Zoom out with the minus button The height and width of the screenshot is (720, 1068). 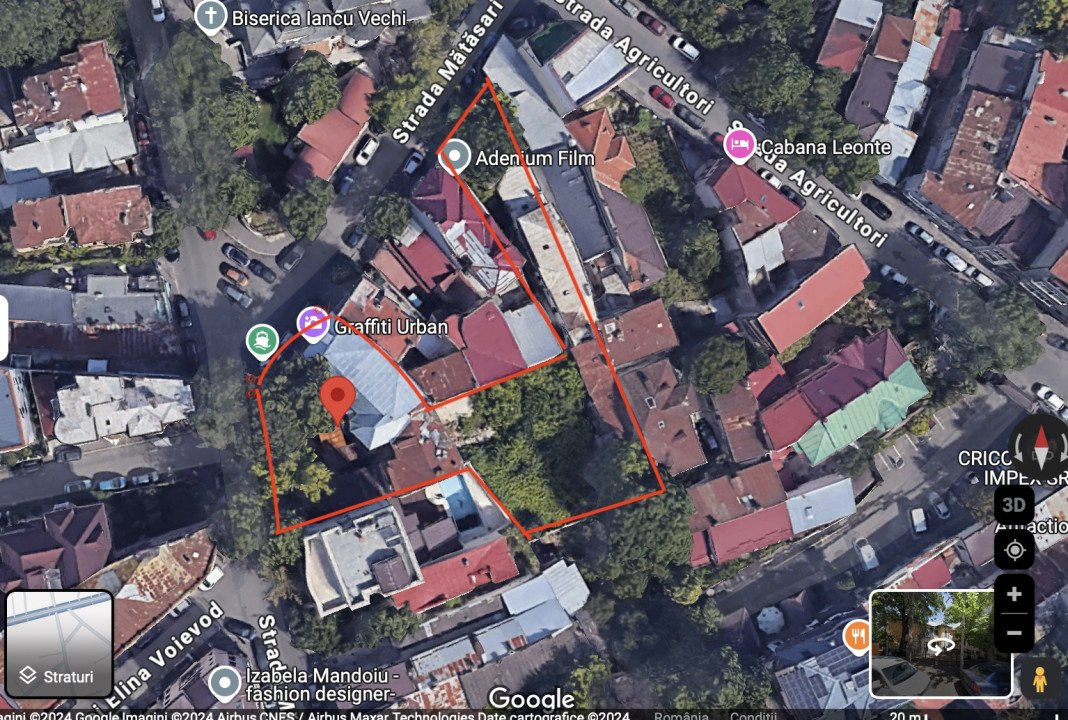point(1014,633)
